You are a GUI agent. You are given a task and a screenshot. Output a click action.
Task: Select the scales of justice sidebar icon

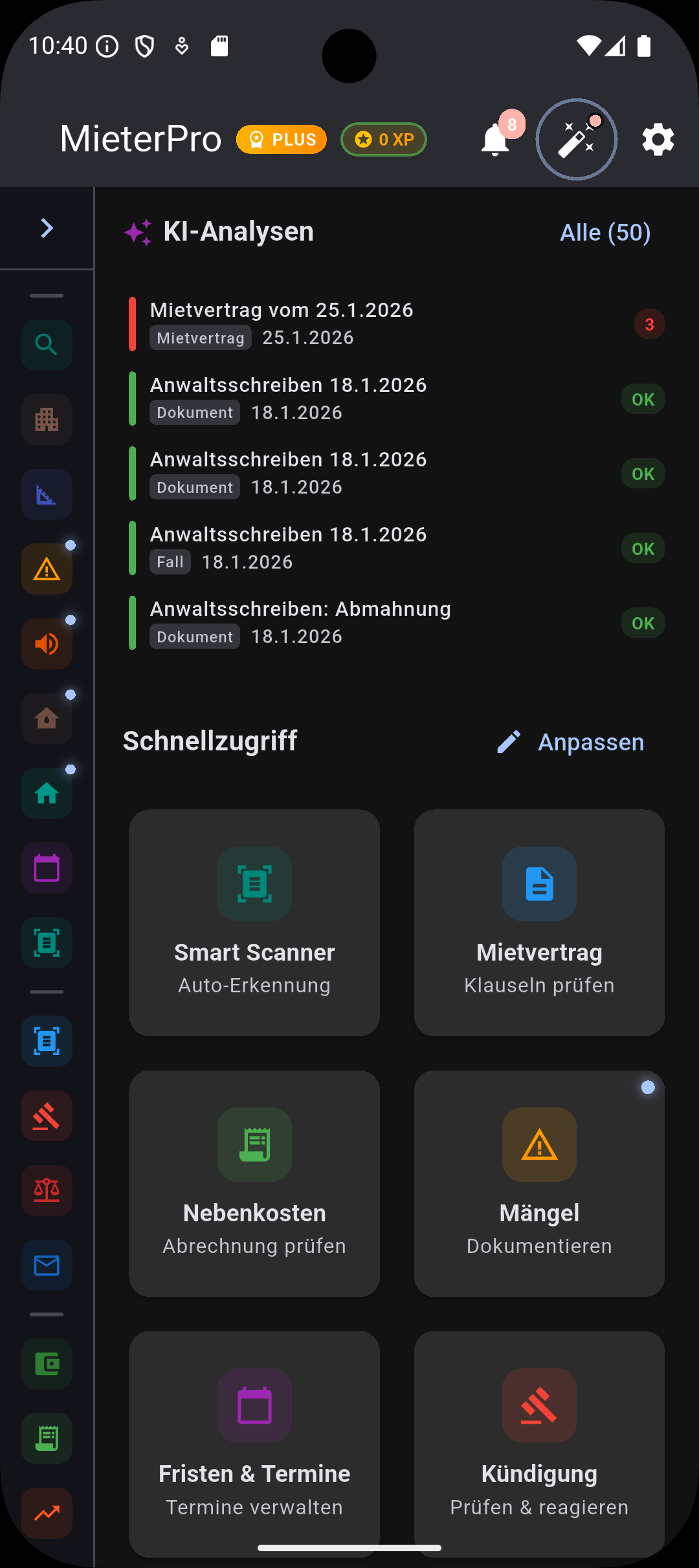tap(46, 1191)
